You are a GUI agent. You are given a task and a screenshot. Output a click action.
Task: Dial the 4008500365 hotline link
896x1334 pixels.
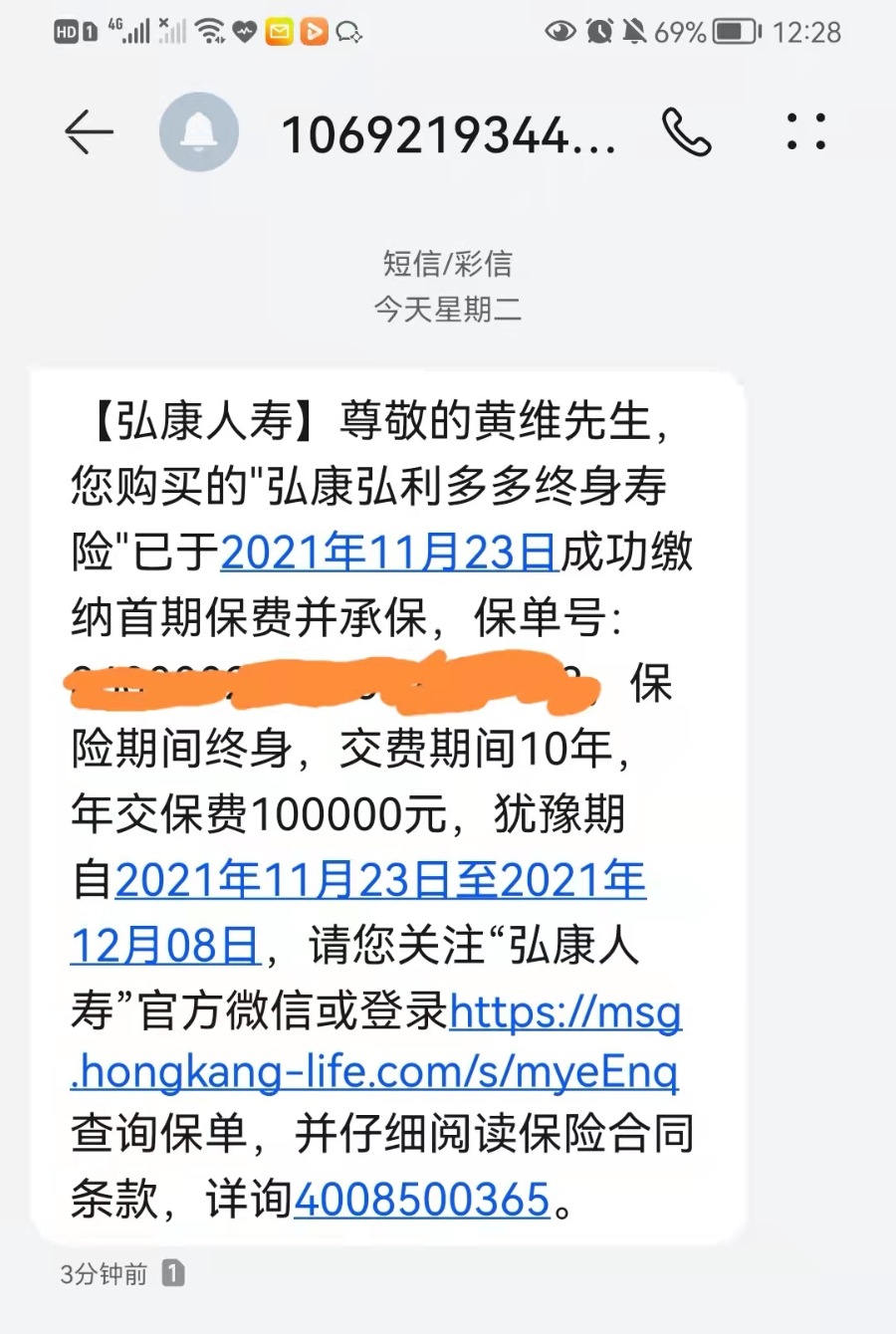coord(422,1200)
